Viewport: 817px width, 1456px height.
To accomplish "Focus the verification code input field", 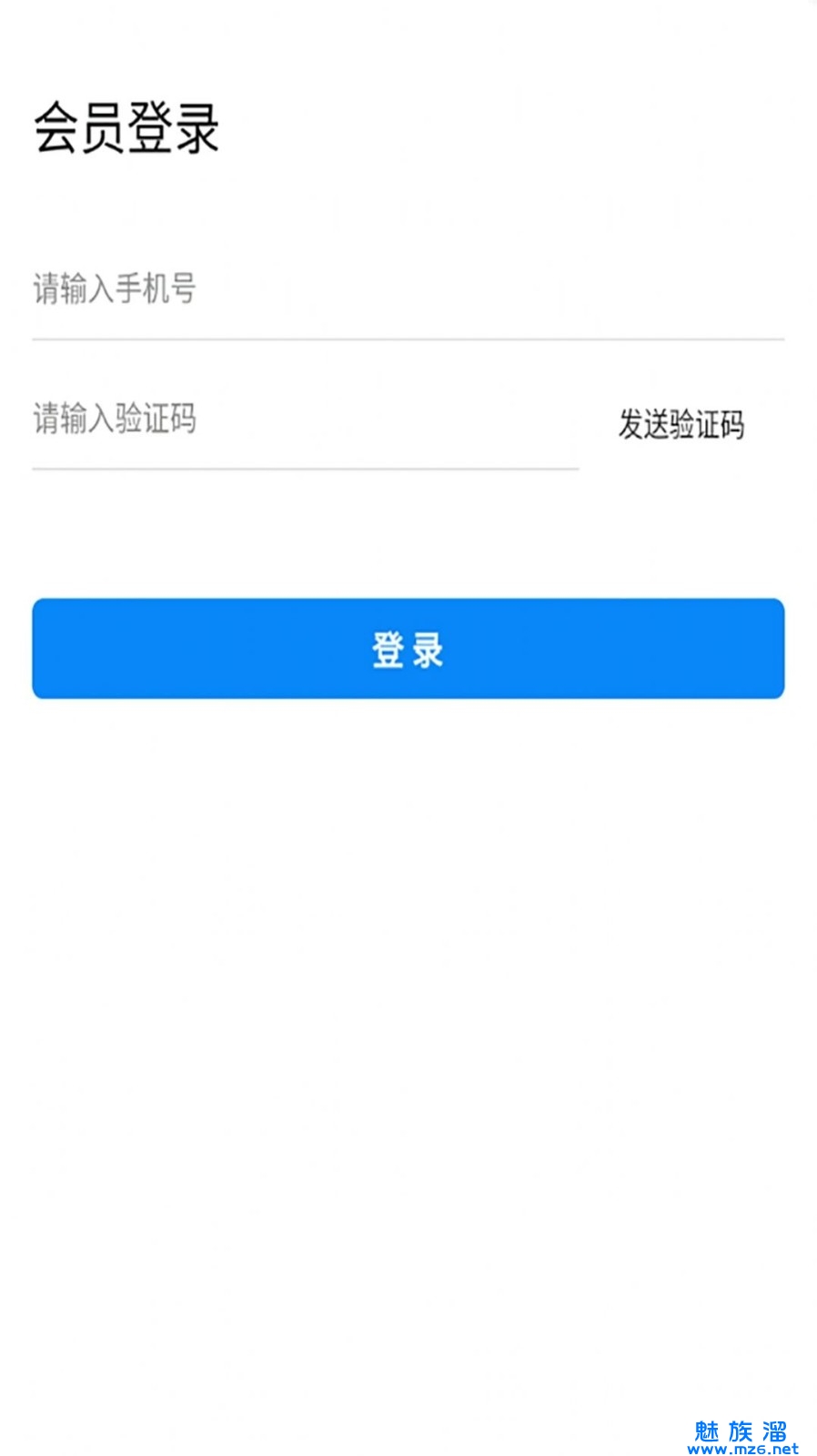I will pyautogui.click(x=305, y=420).
